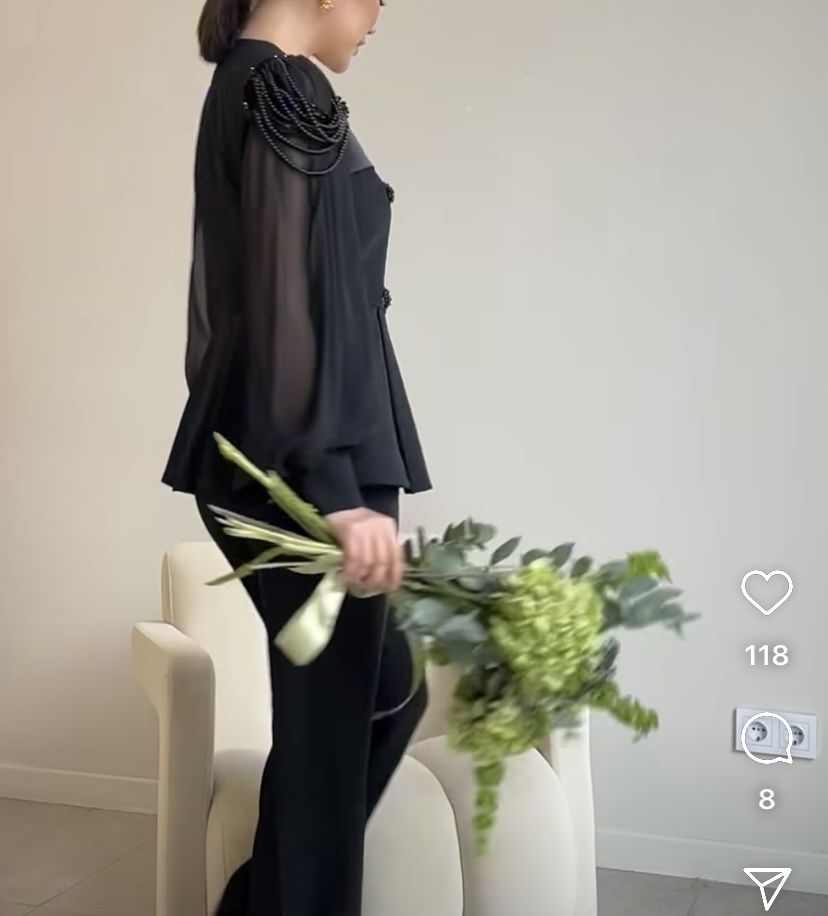This screenshot has height=916, width=828.
Task: Like this reel with the heart icon
Action: (766, 592)
